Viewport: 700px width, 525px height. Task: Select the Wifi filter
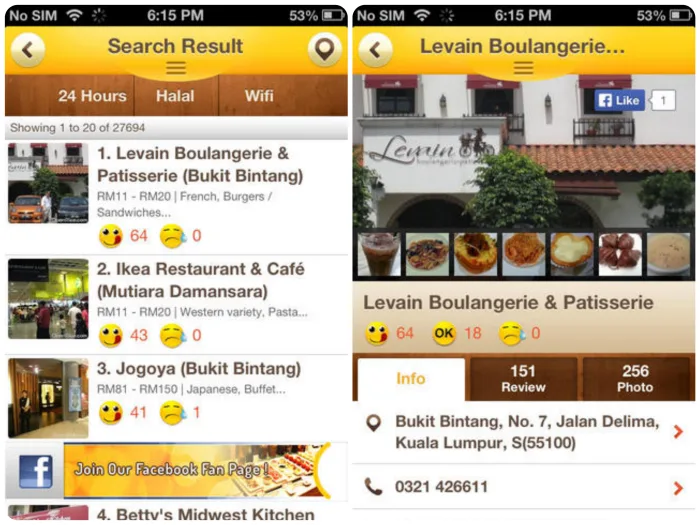[x=259, y=96]
